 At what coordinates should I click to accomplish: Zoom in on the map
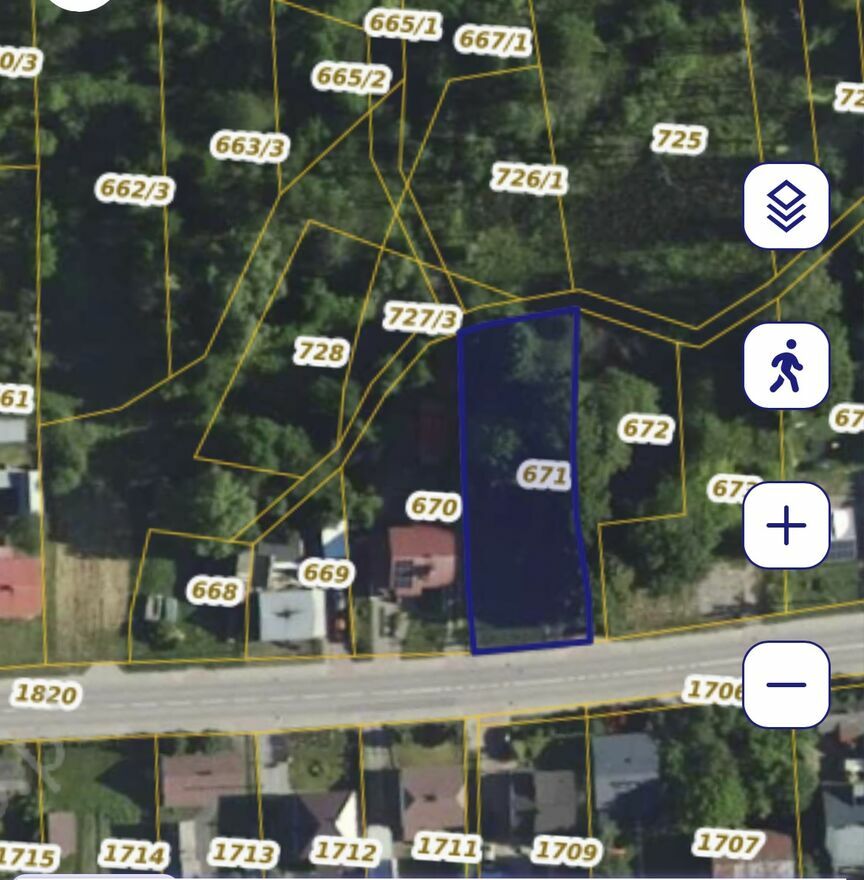click(786, 525)
